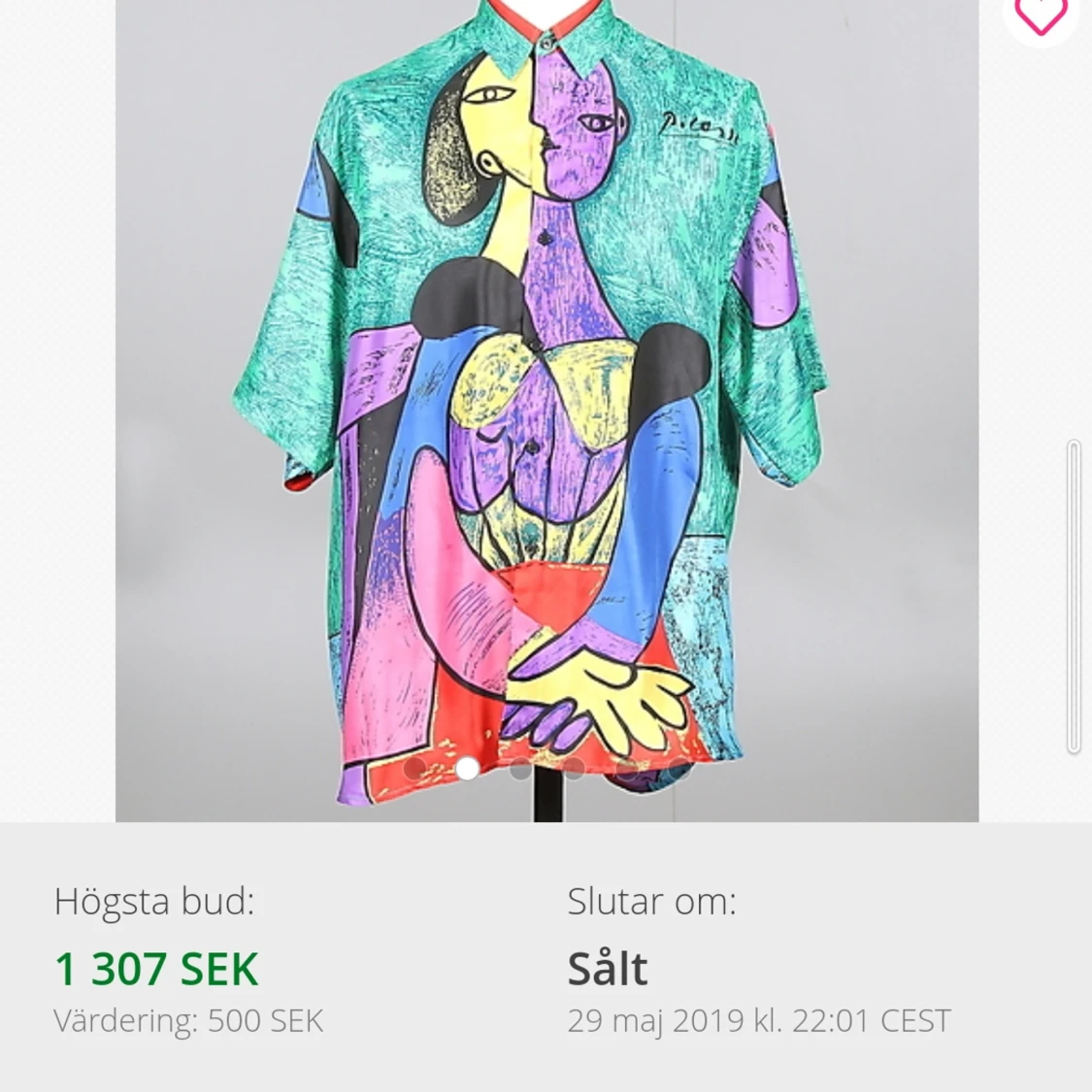Jump to the first image indicator dot

click(414, 769)
